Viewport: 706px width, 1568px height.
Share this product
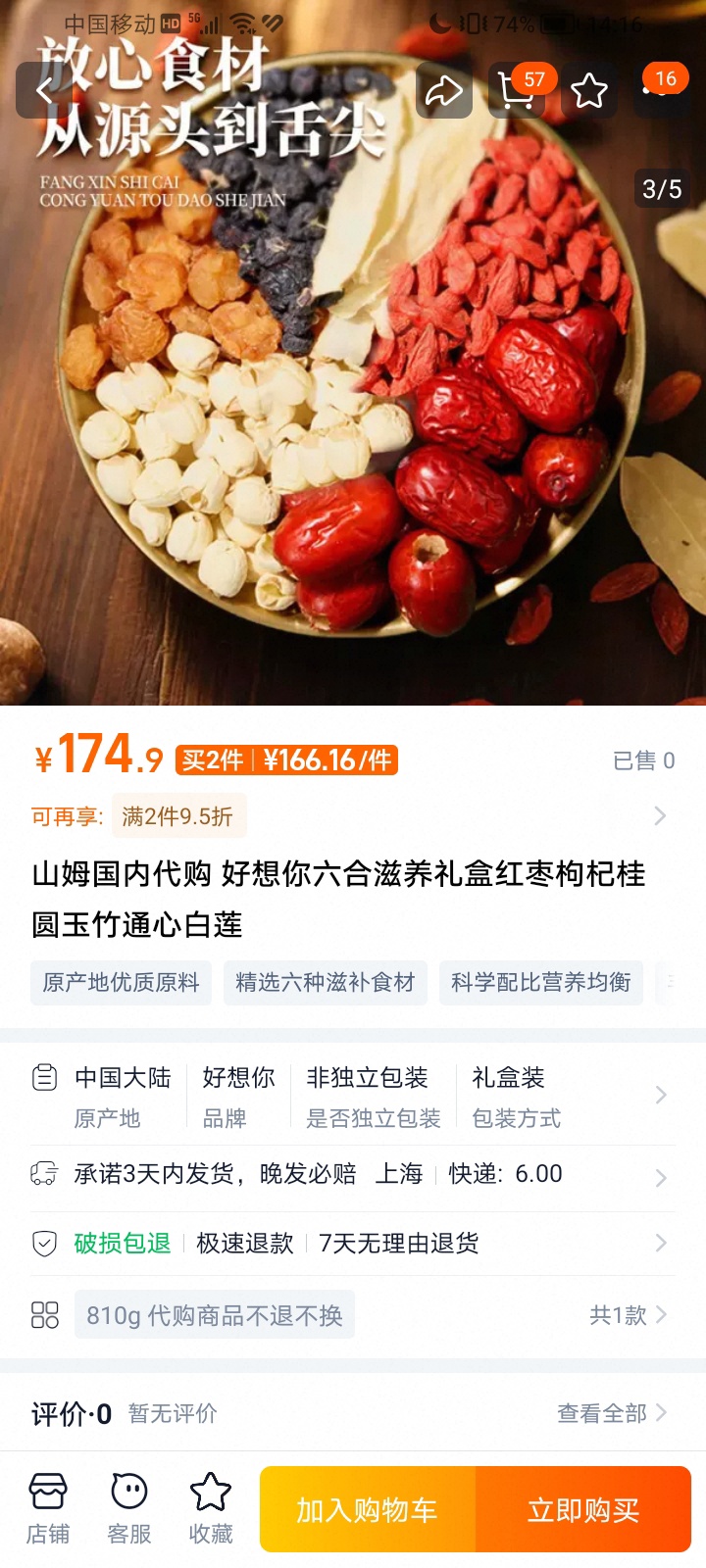pos(444,91)
